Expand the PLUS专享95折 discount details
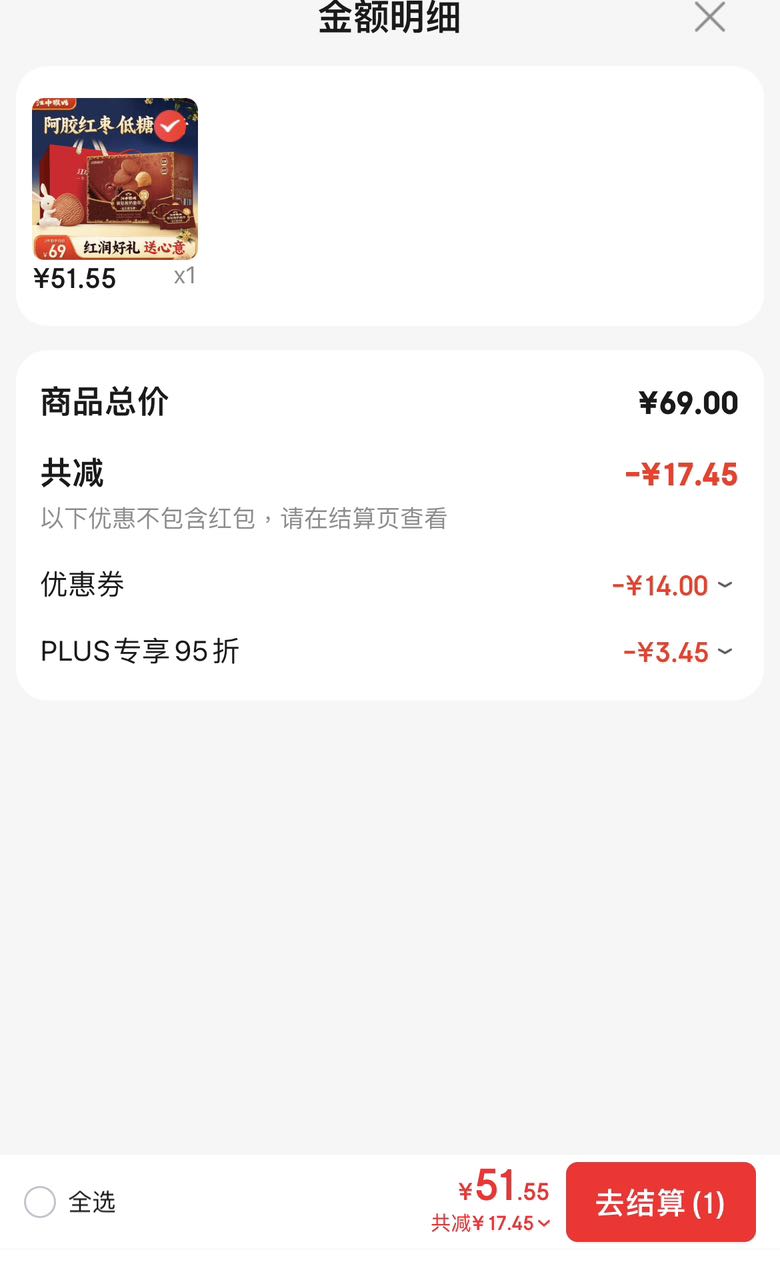This screenshot has height=1266, width=780. pyautogui.click(x=725, y=652)
